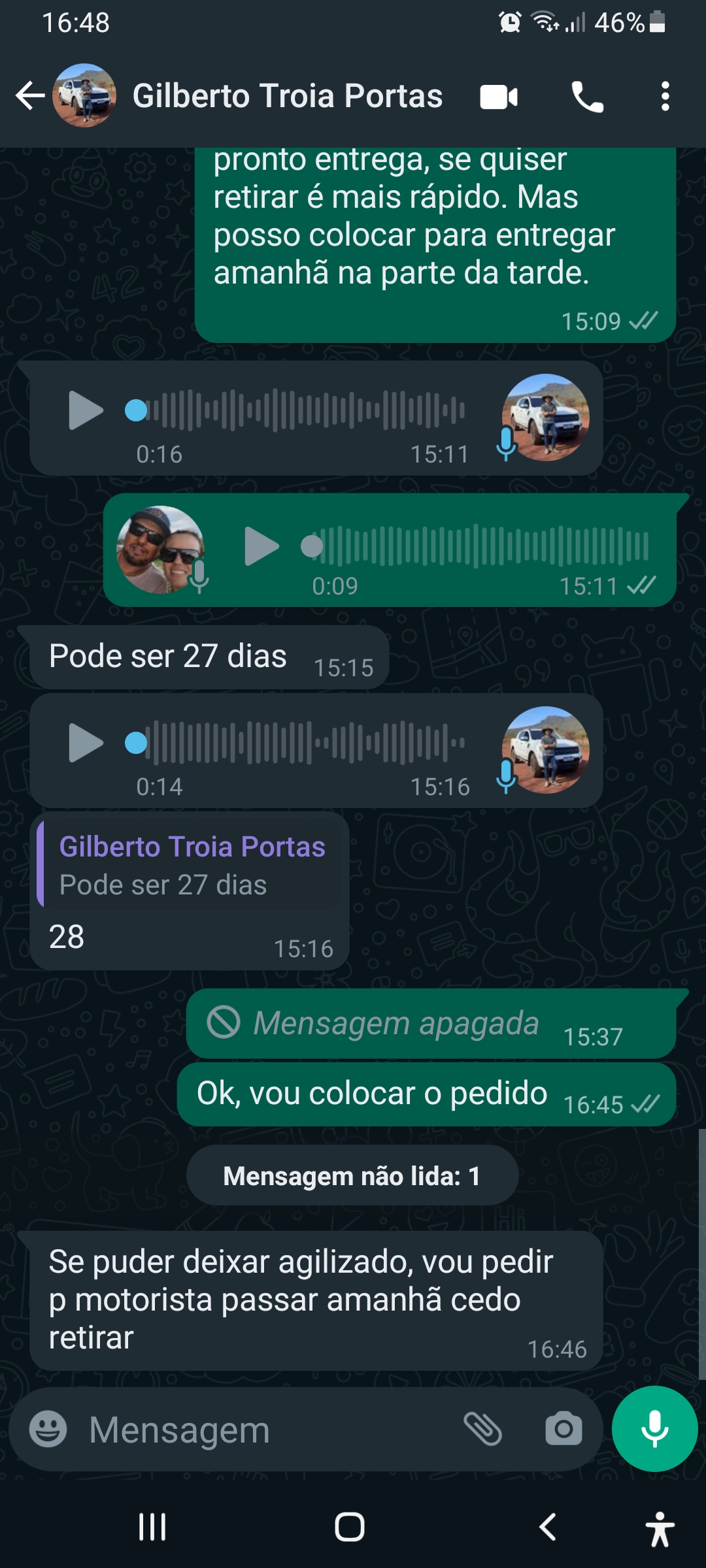
Task: Go back to the chat list
Action: tap(30, 96)
